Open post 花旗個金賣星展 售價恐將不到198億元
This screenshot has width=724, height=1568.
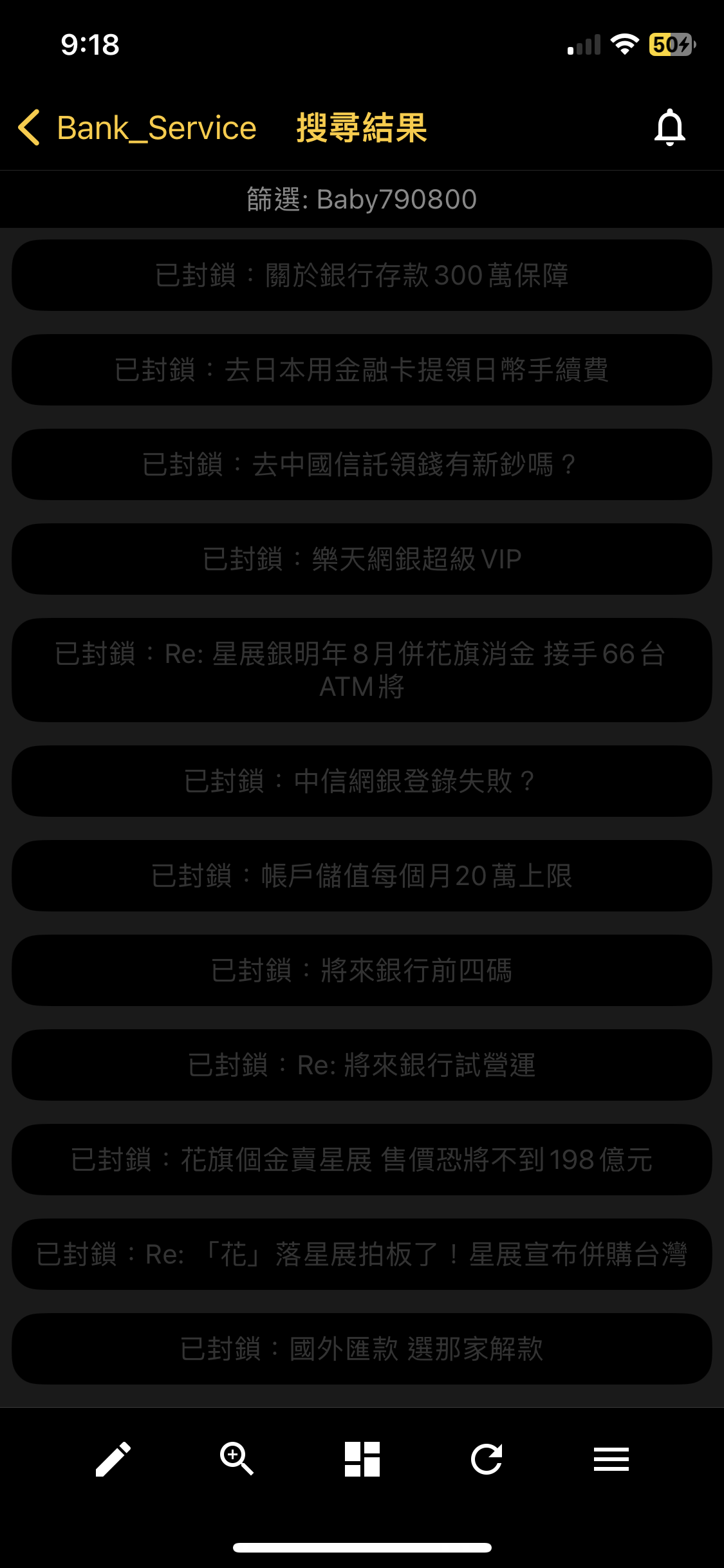click(x=362, y=1160)
